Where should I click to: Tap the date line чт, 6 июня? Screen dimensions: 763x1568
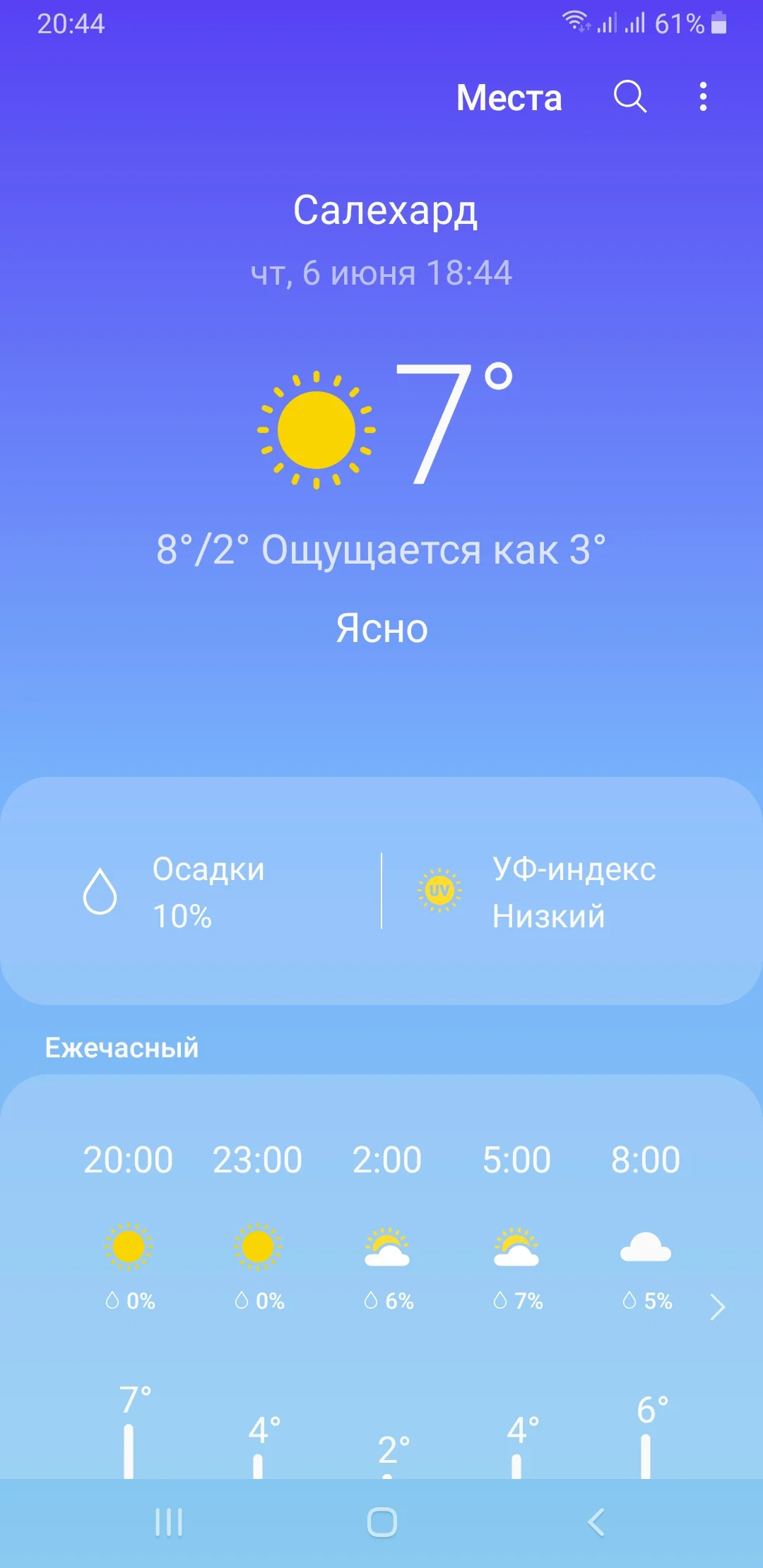[x=383, y=274]
